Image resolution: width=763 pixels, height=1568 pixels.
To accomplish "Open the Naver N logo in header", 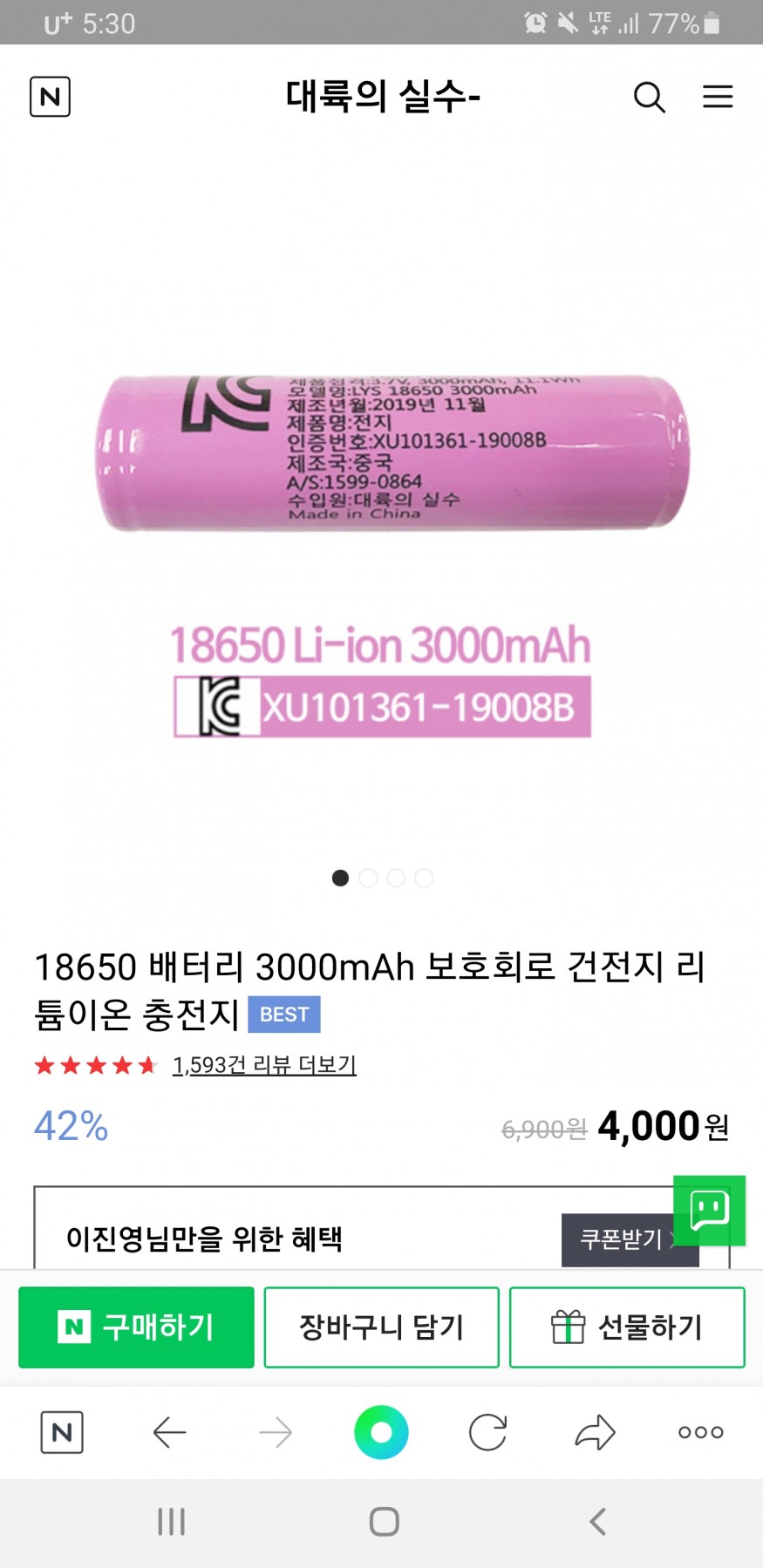I will coord(50,96).
